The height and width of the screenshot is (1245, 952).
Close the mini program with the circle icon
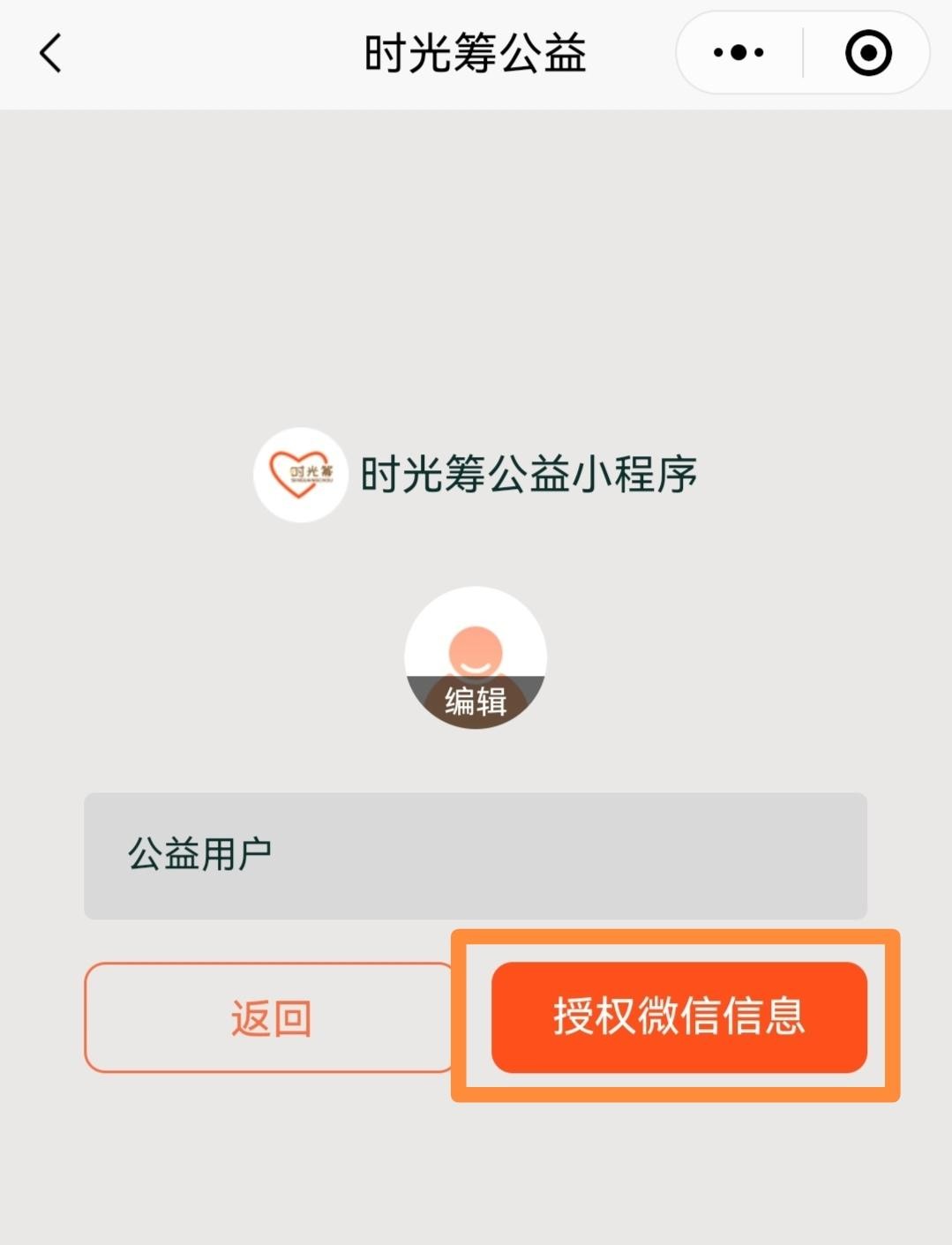click(x=868, y=53)
